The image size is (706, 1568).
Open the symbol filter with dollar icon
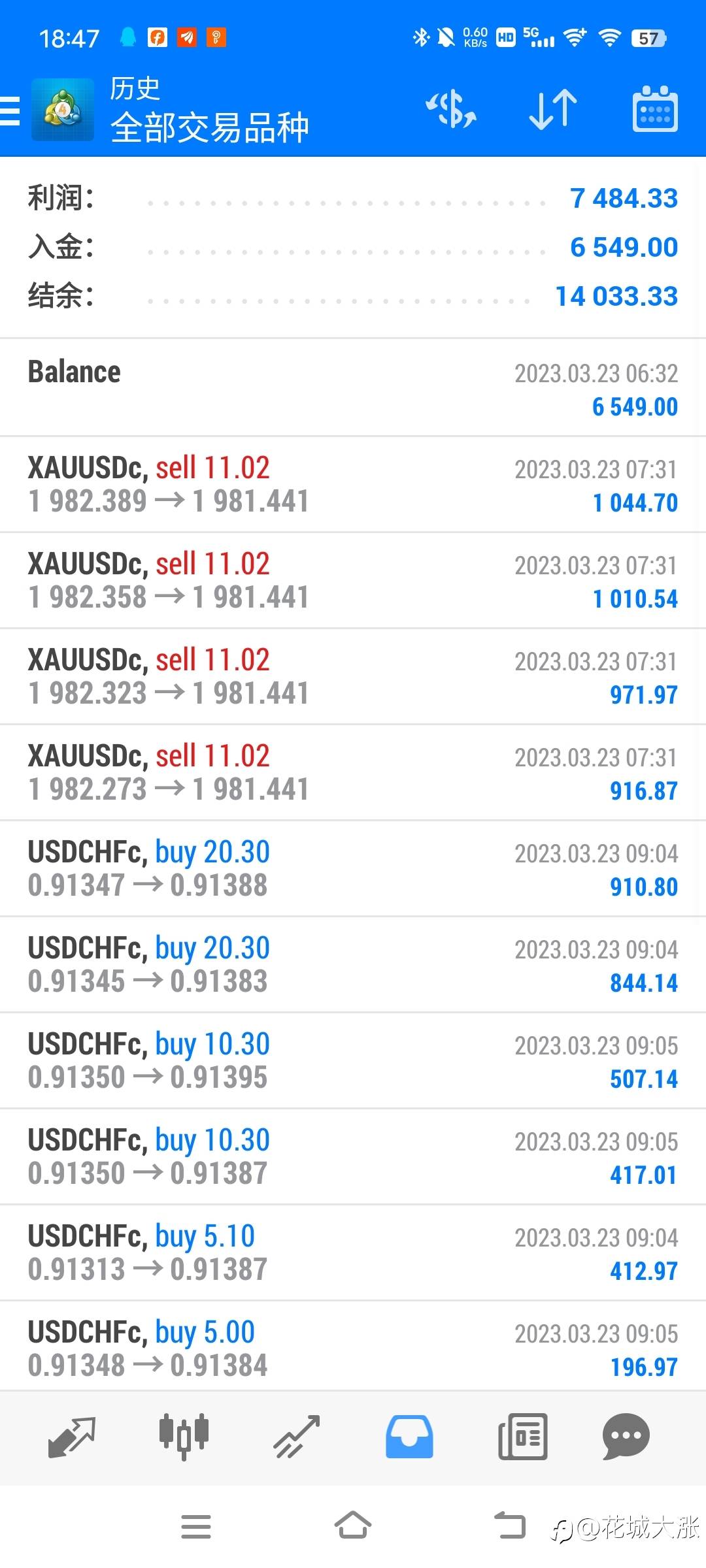coord(451,110)
